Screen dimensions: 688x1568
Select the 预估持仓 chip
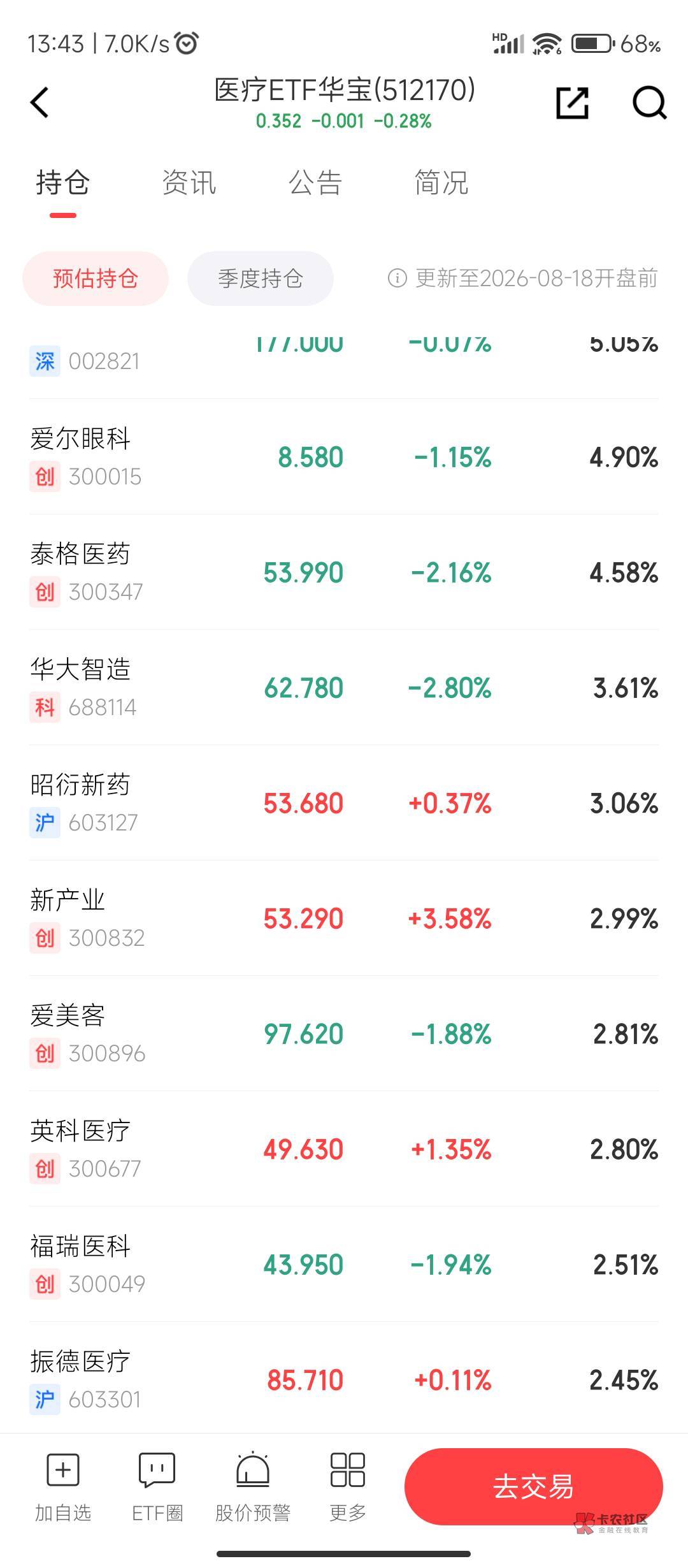[x=96, y=279]
